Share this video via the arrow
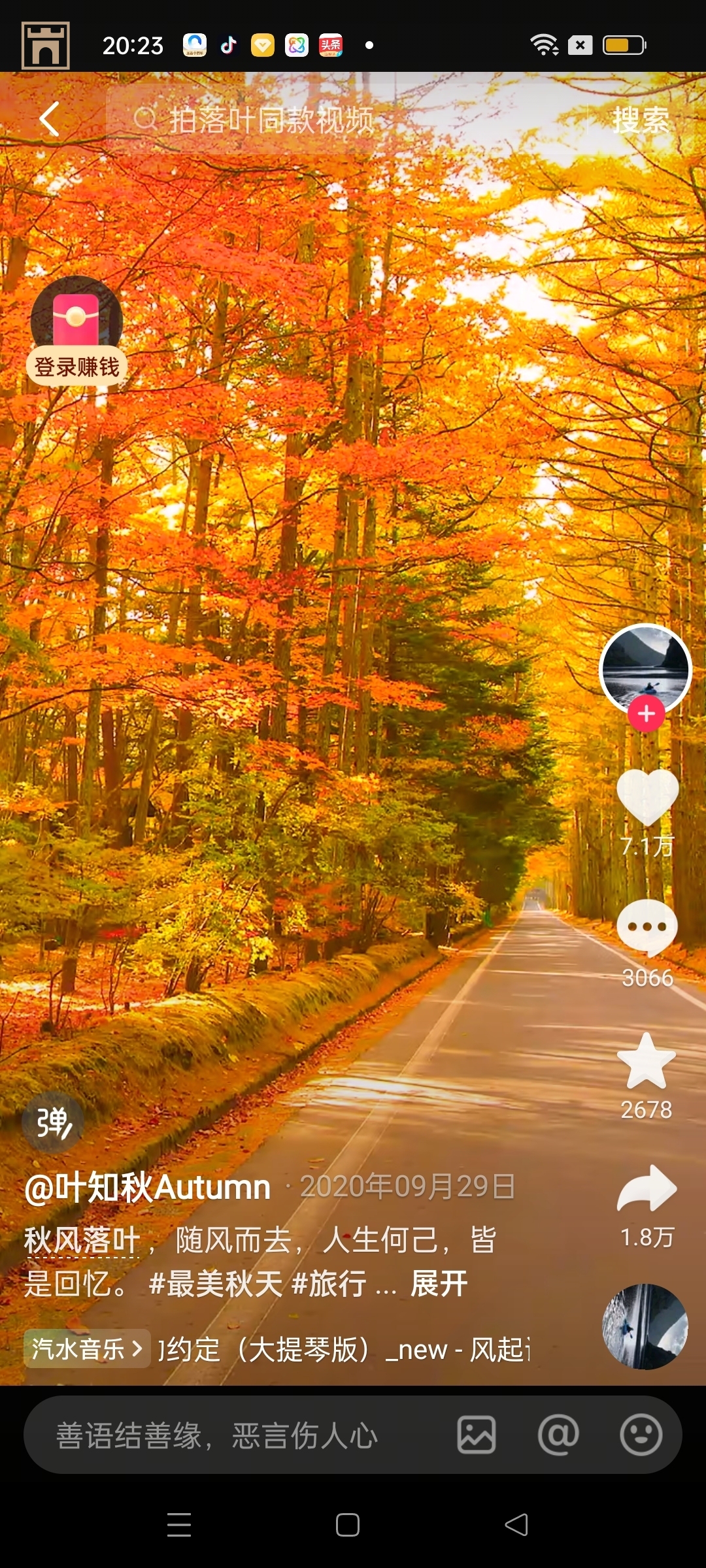This screenshot has width=706, height=1568. pos(647,1189)
